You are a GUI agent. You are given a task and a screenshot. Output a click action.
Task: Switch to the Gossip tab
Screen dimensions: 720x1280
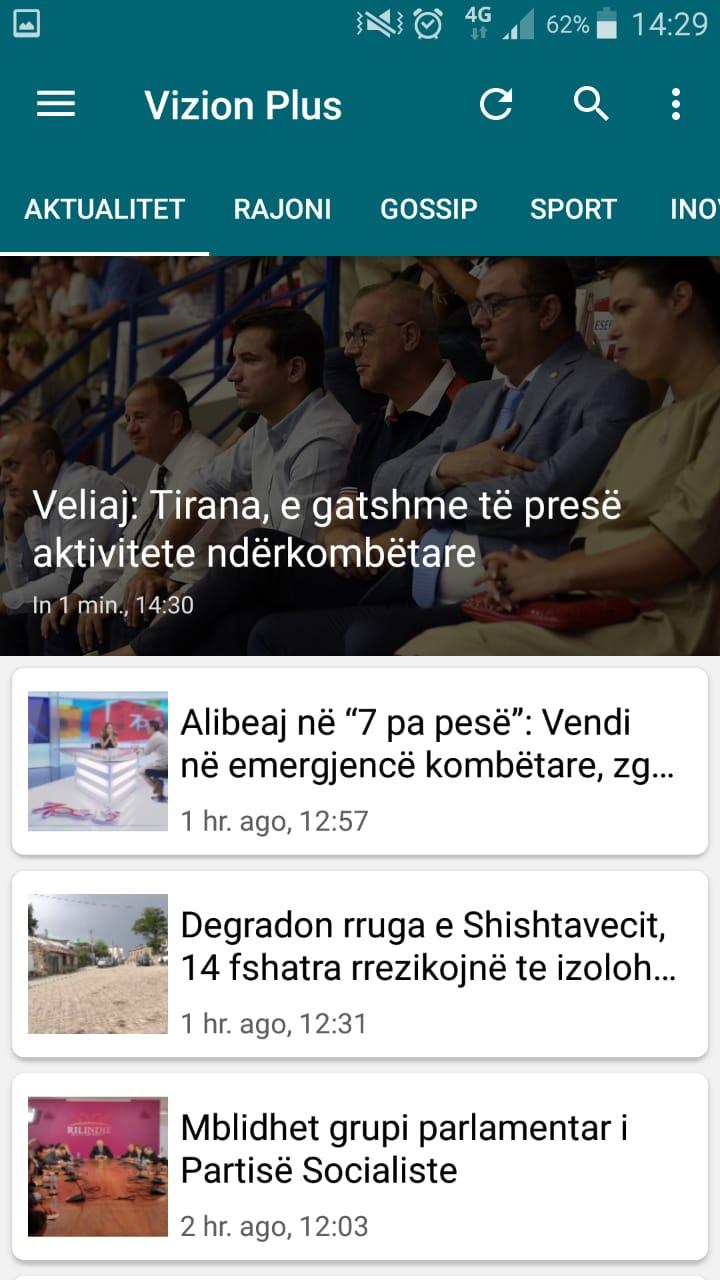tap(429, 209)
